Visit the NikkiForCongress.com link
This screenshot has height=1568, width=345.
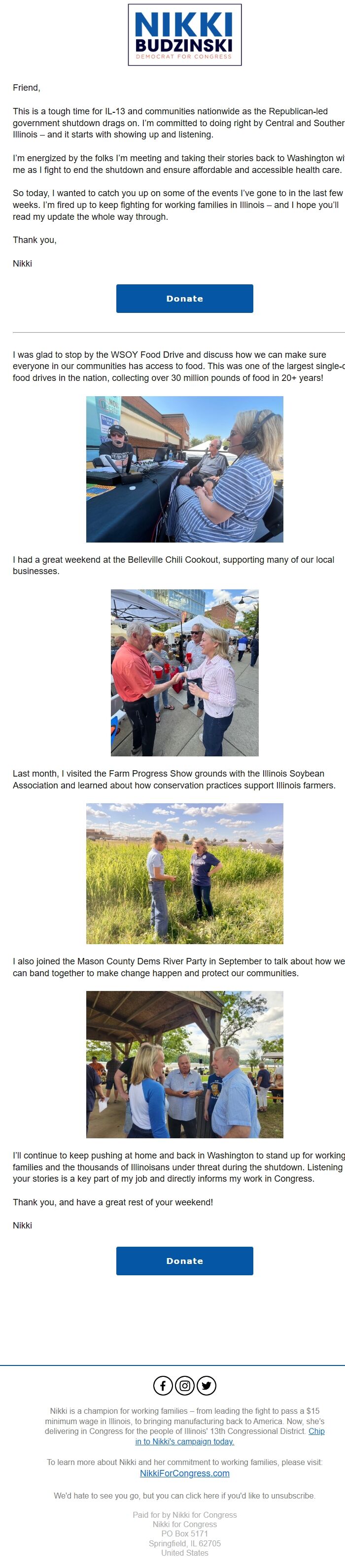tap(184, 1474)
